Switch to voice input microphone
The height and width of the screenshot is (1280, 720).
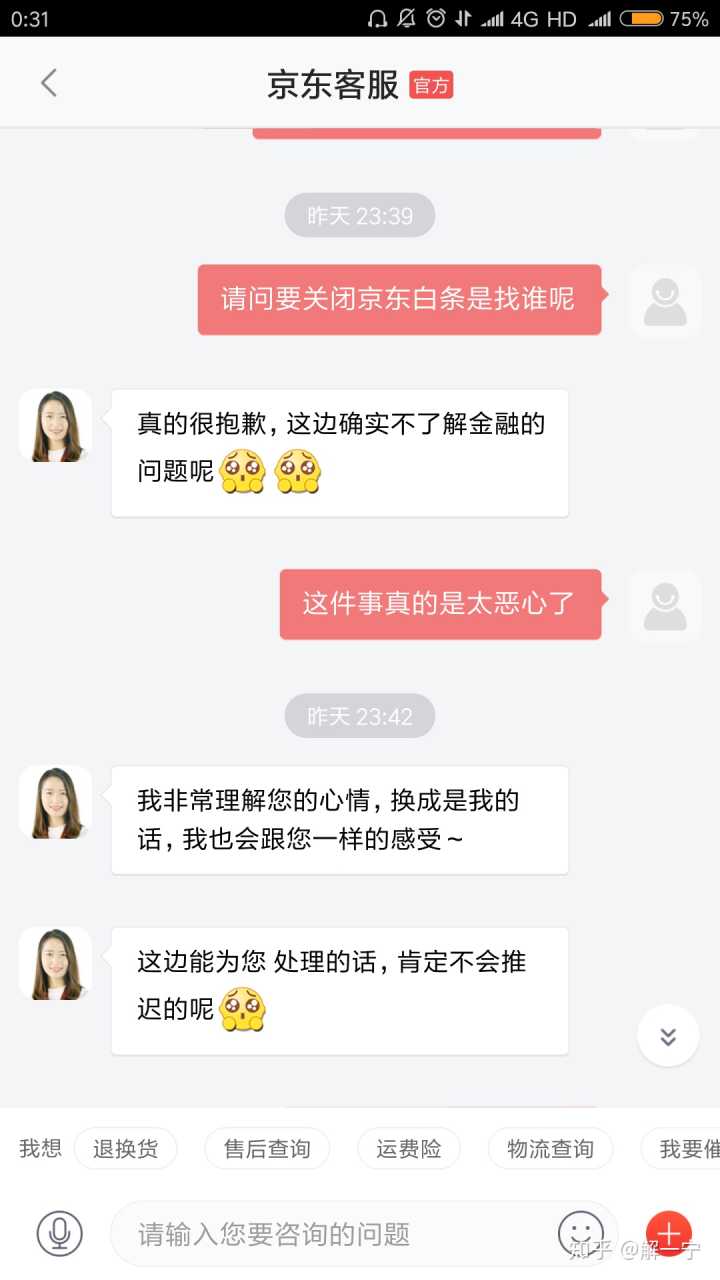pos(60,1233)
